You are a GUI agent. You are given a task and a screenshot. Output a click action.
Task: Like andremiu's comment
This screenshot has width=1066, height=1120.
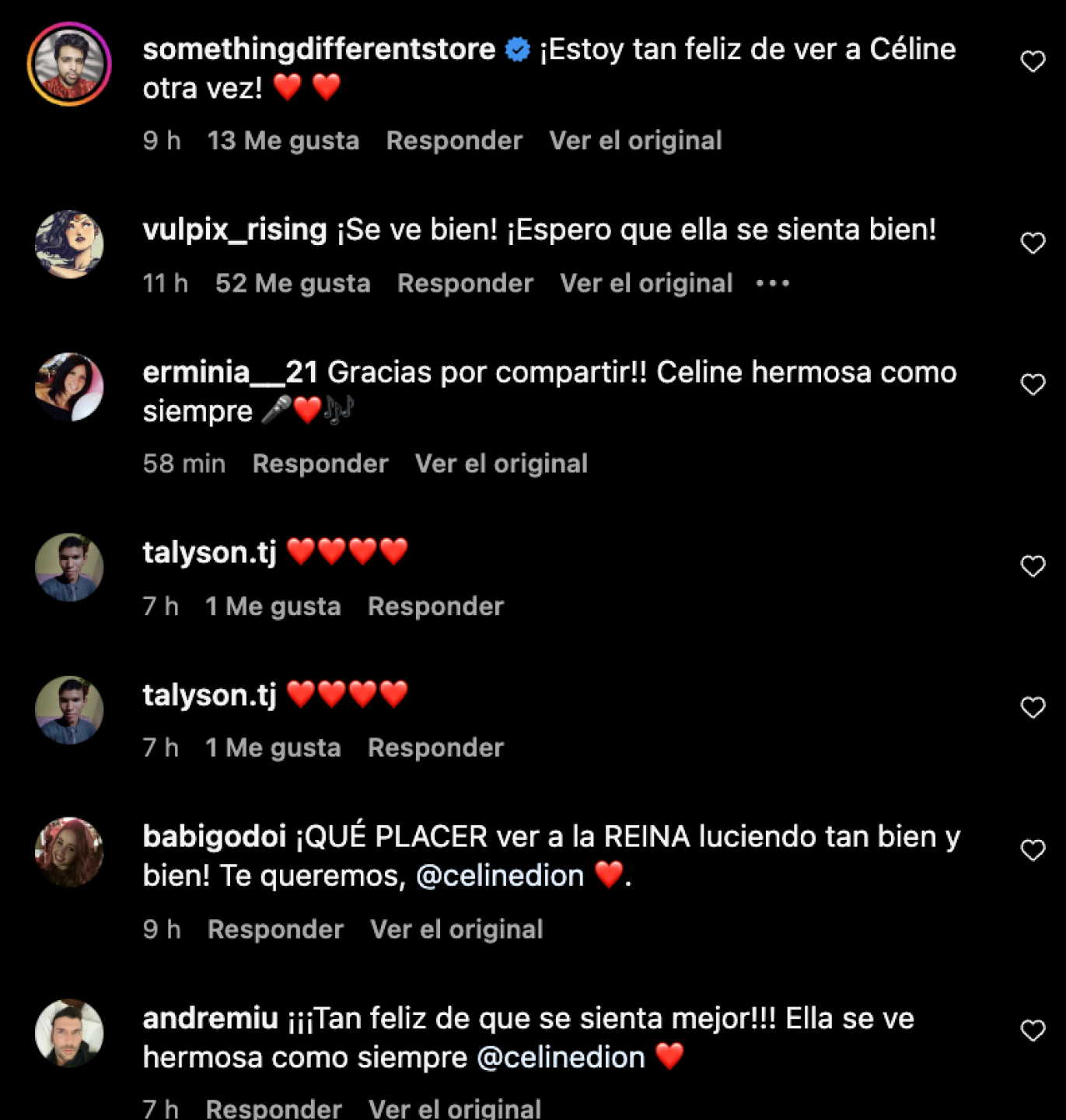tap(1033, 1031)
